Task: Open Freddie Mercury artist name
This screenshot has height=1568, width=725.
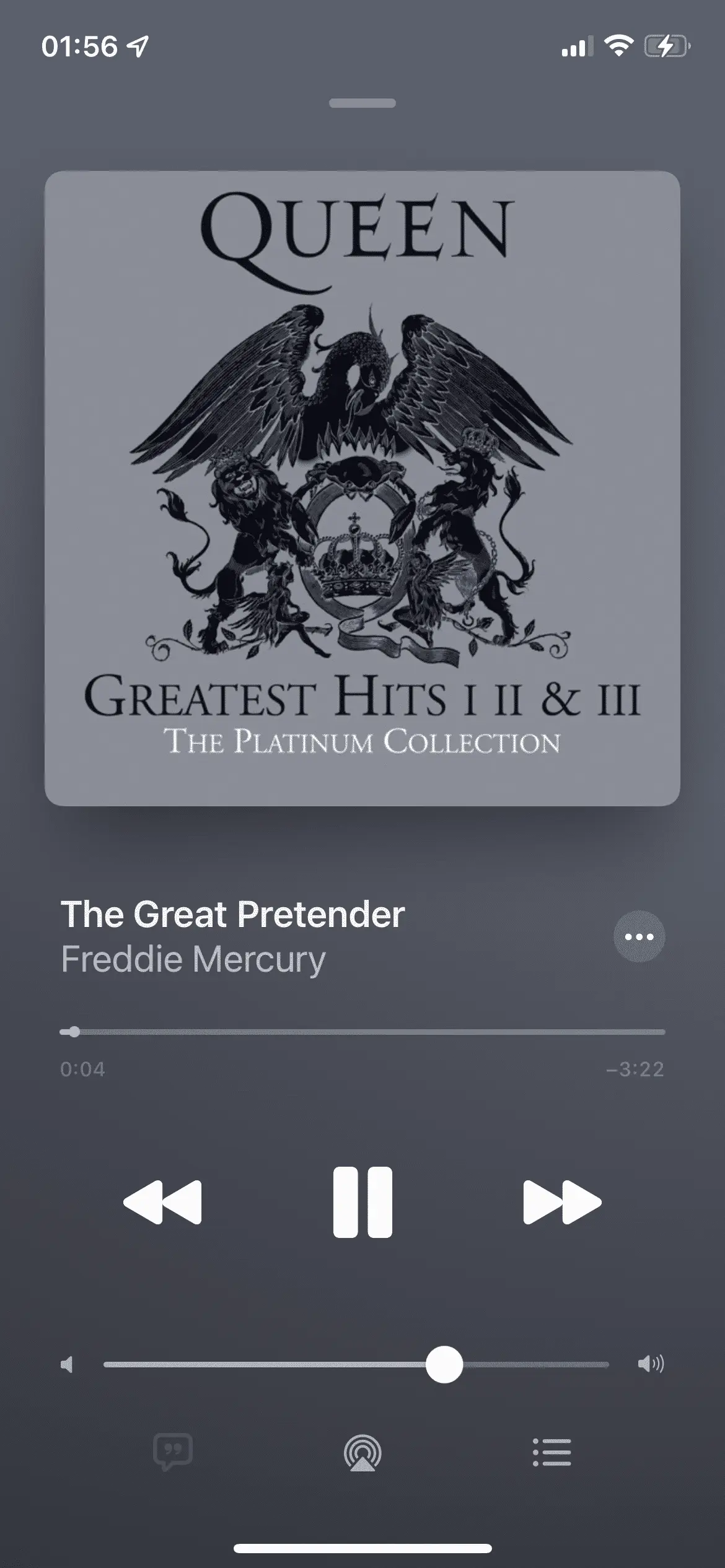Action: click(x=193, y=959)
